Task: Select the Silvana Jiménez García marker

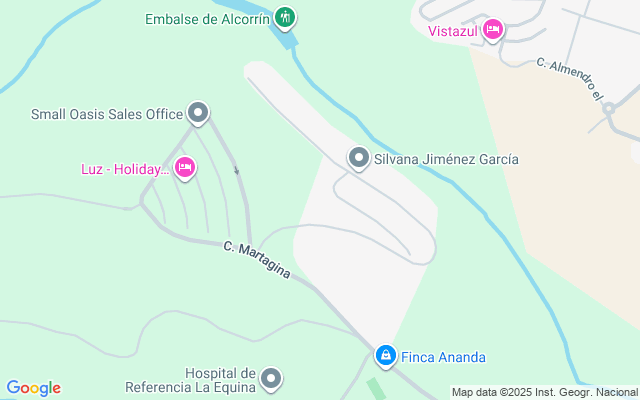Action: (x=358, y=158)
